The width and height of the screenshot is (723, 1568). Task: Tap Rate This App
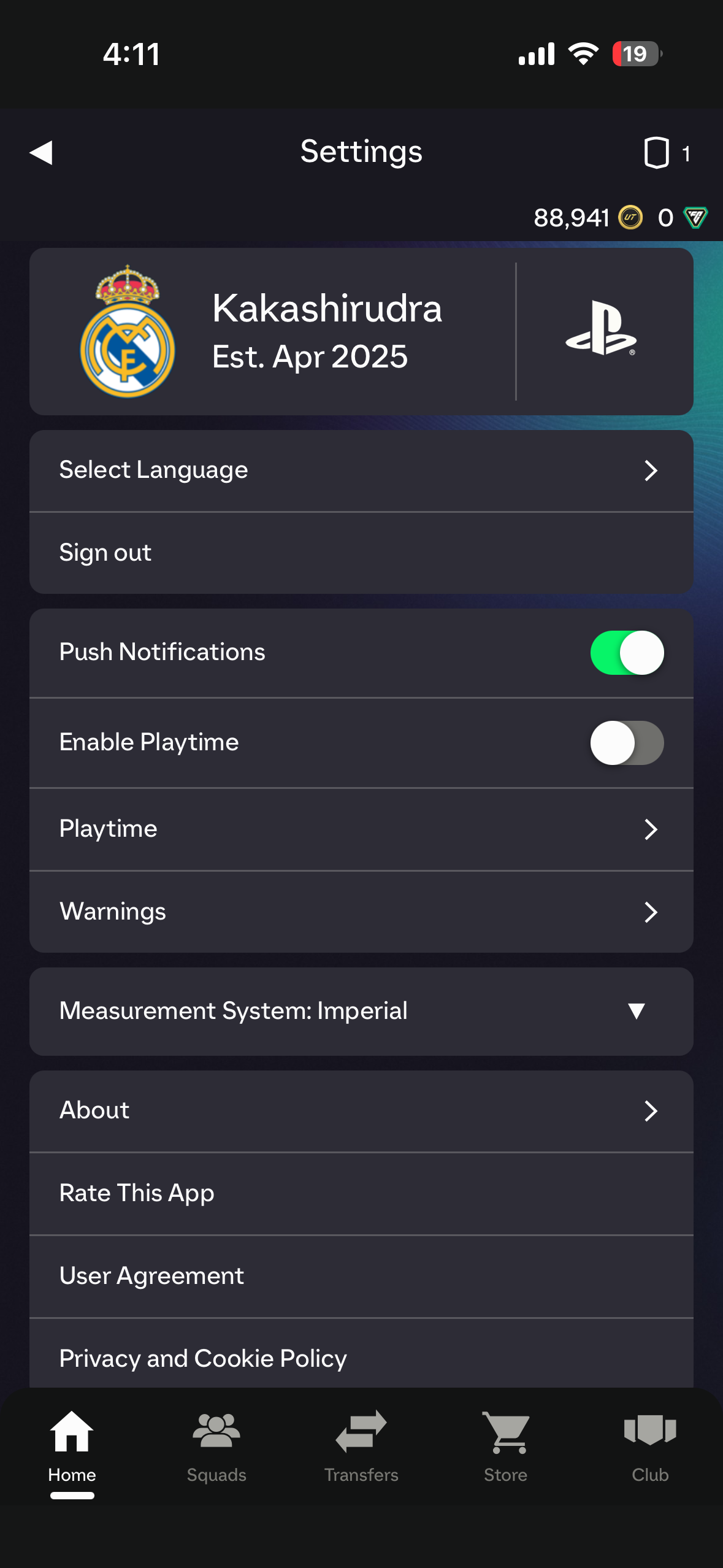click(361, 1193)
